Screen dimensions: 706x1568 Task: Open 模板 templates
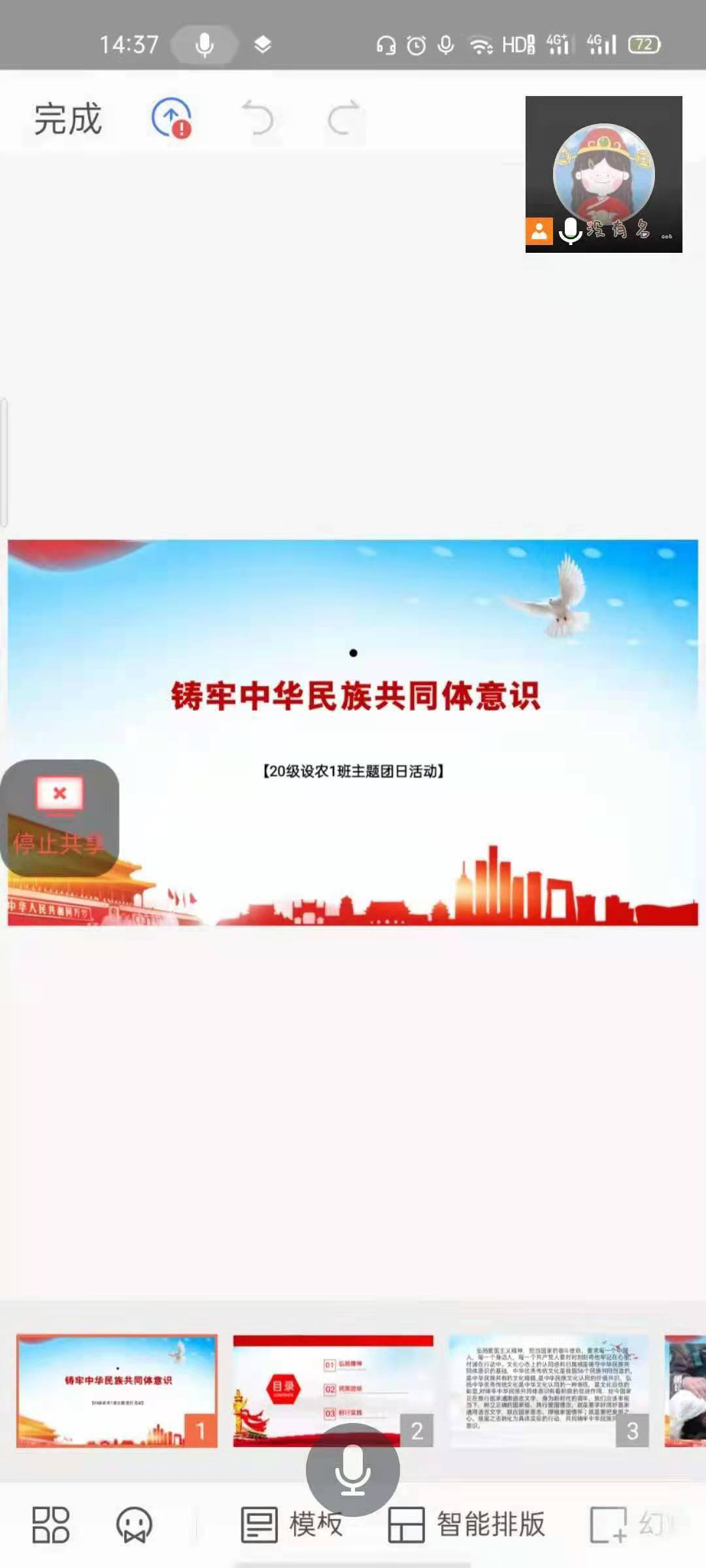tap(292, 1525)
